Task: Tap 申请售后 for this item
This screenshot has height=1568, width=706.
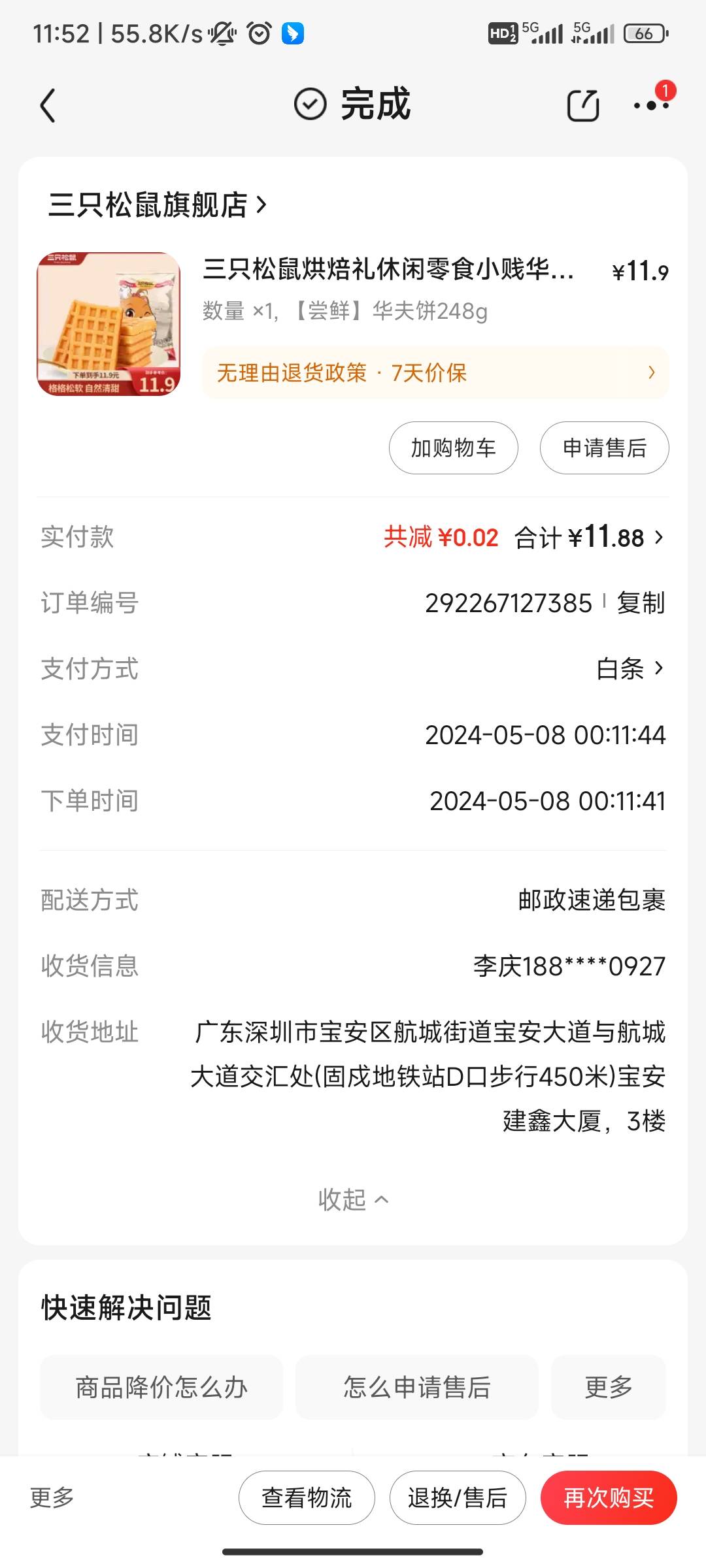Action: (x=604, y=448)
